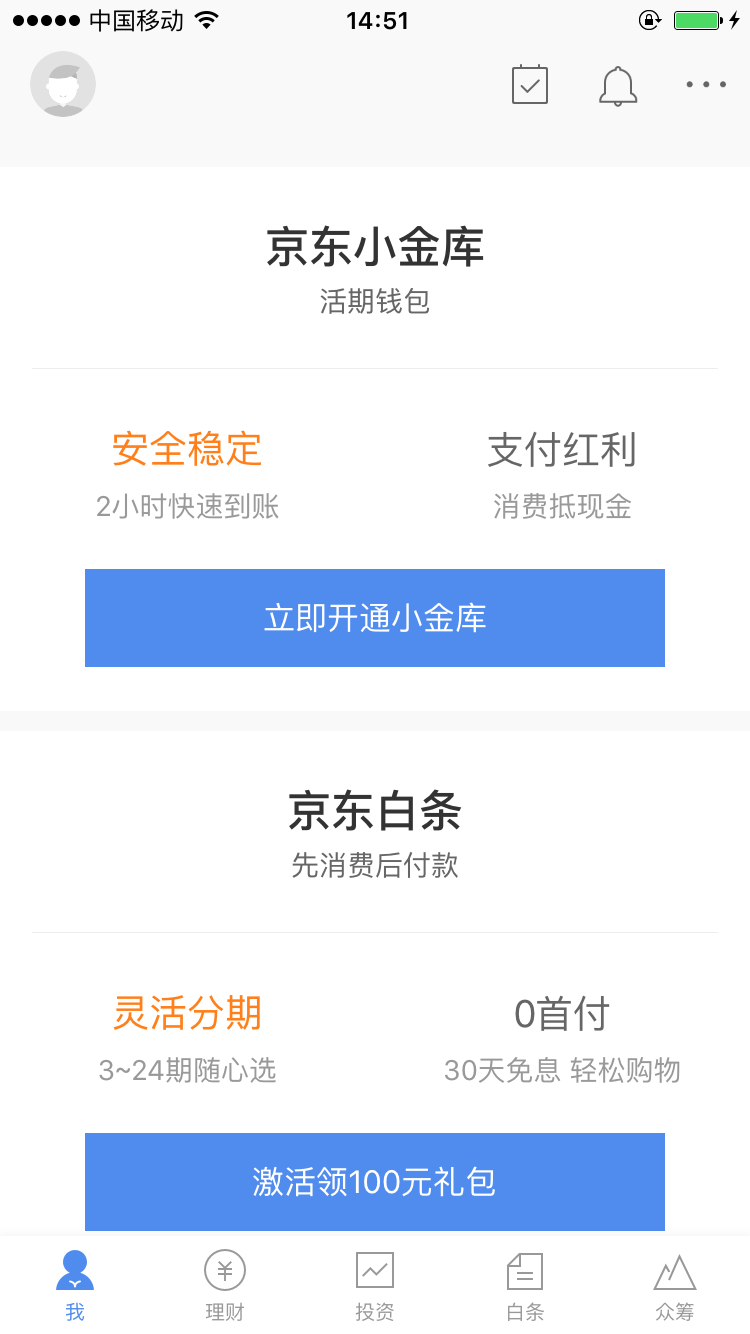Activate 激活领100元礼包 button
This screenshot has height=1334, width=750.
(x=375, y=1182)
